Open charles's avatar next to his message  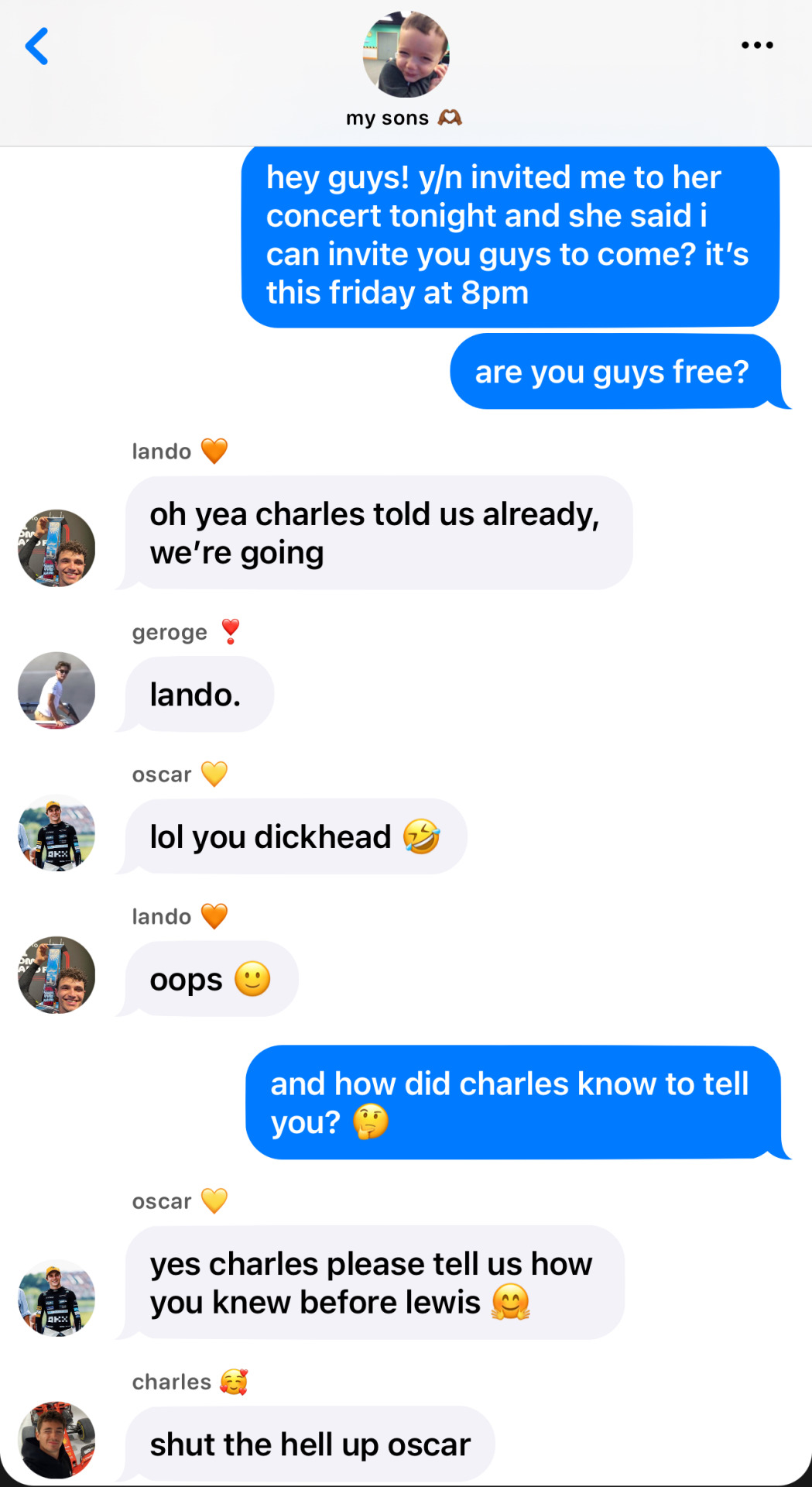[x=57, y=1439]
